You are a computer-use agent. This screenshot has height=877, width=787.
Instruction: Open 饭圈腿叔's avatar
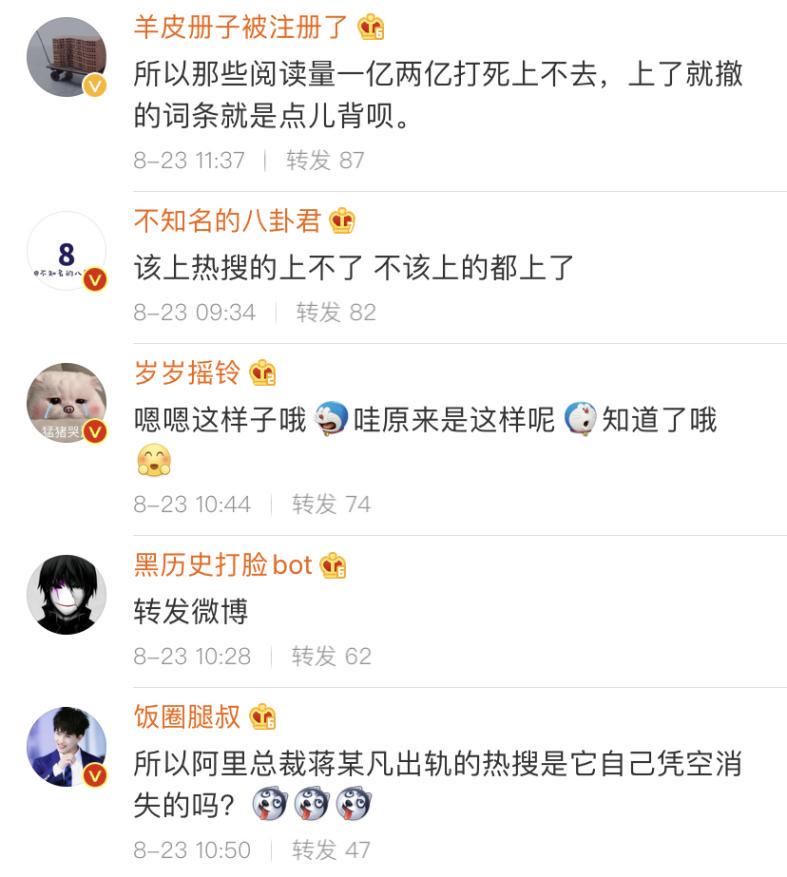tap(66, 747)
